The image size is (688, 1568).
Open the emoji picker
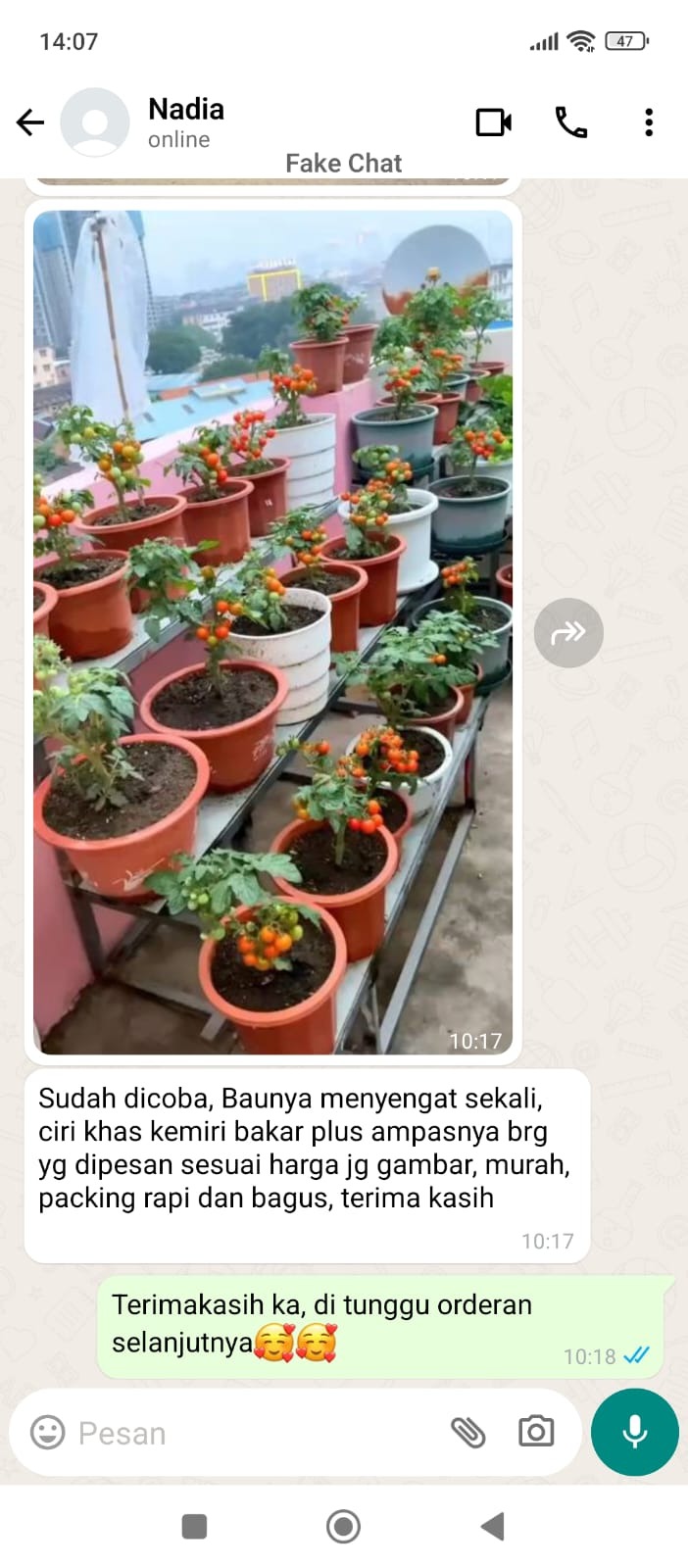tap(47, 1433)
